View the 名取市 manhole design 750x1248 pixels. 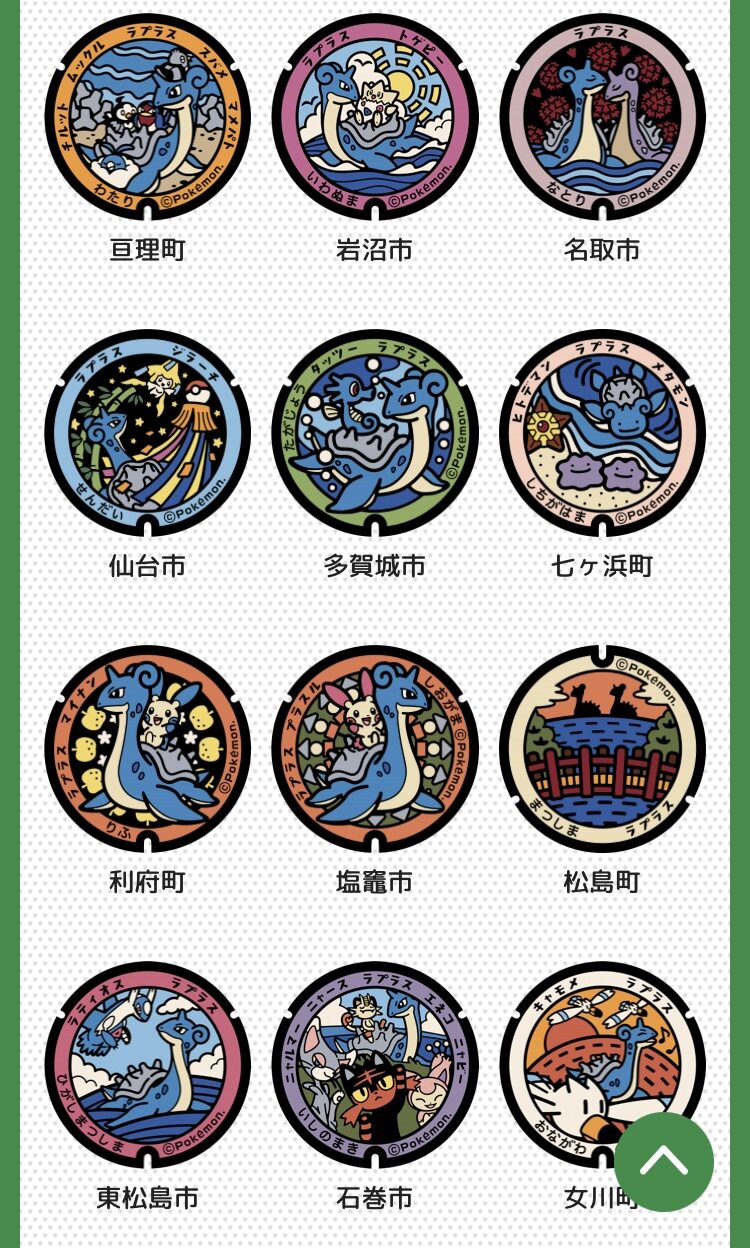602,118
